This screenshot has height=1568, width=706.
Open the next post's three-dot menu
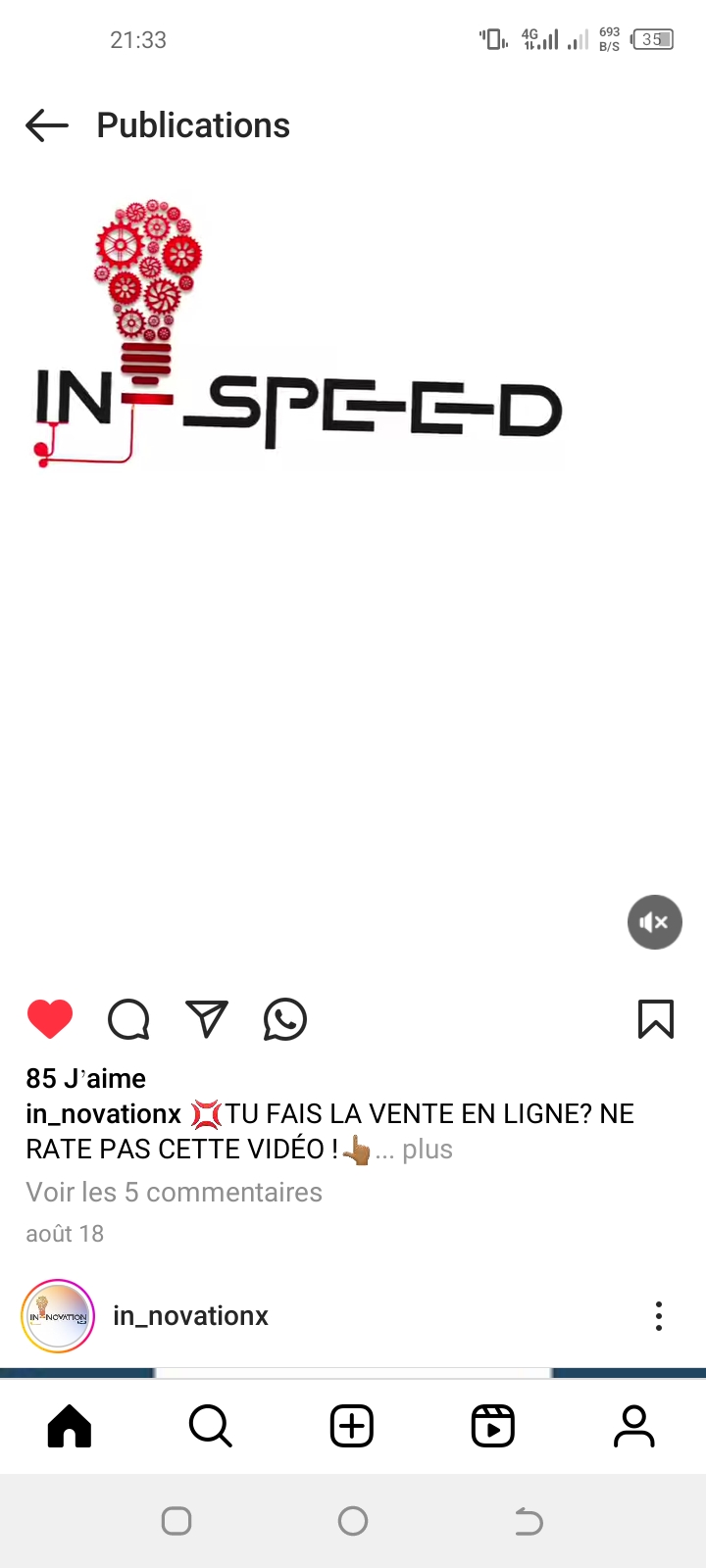(x=659, y=1316)
